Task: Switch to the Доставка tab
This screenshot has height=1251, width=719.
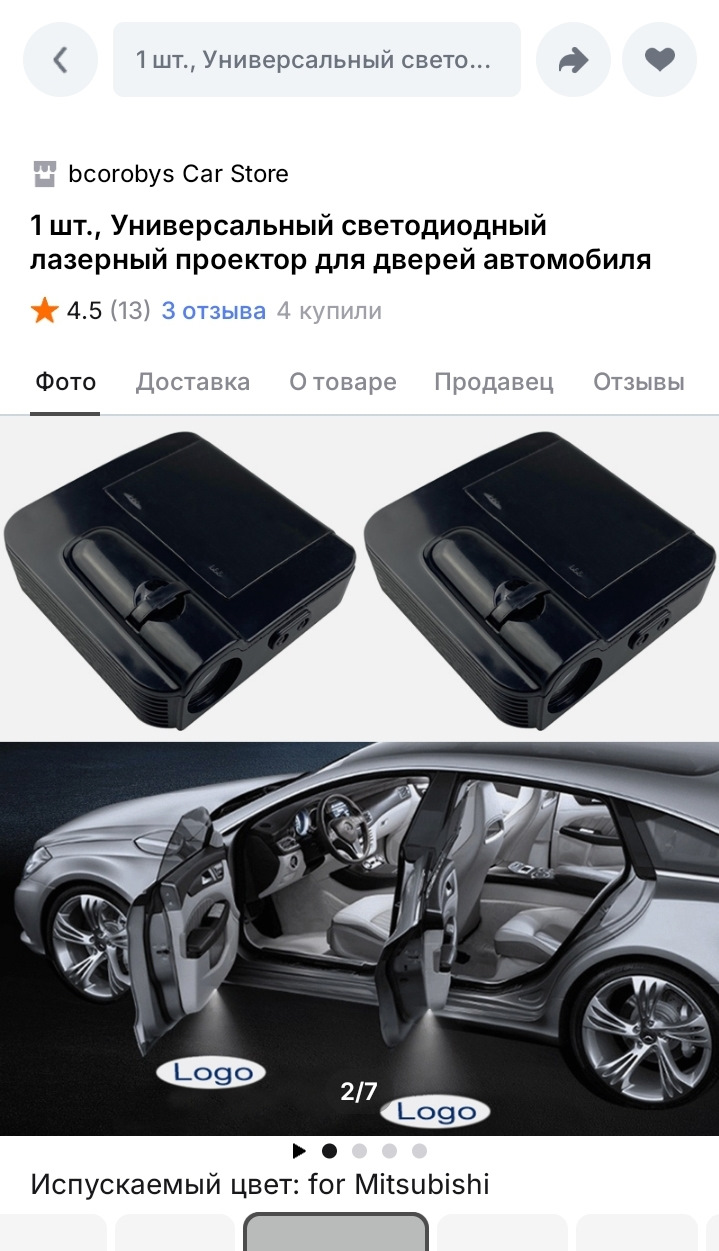Action: [193, 382]
